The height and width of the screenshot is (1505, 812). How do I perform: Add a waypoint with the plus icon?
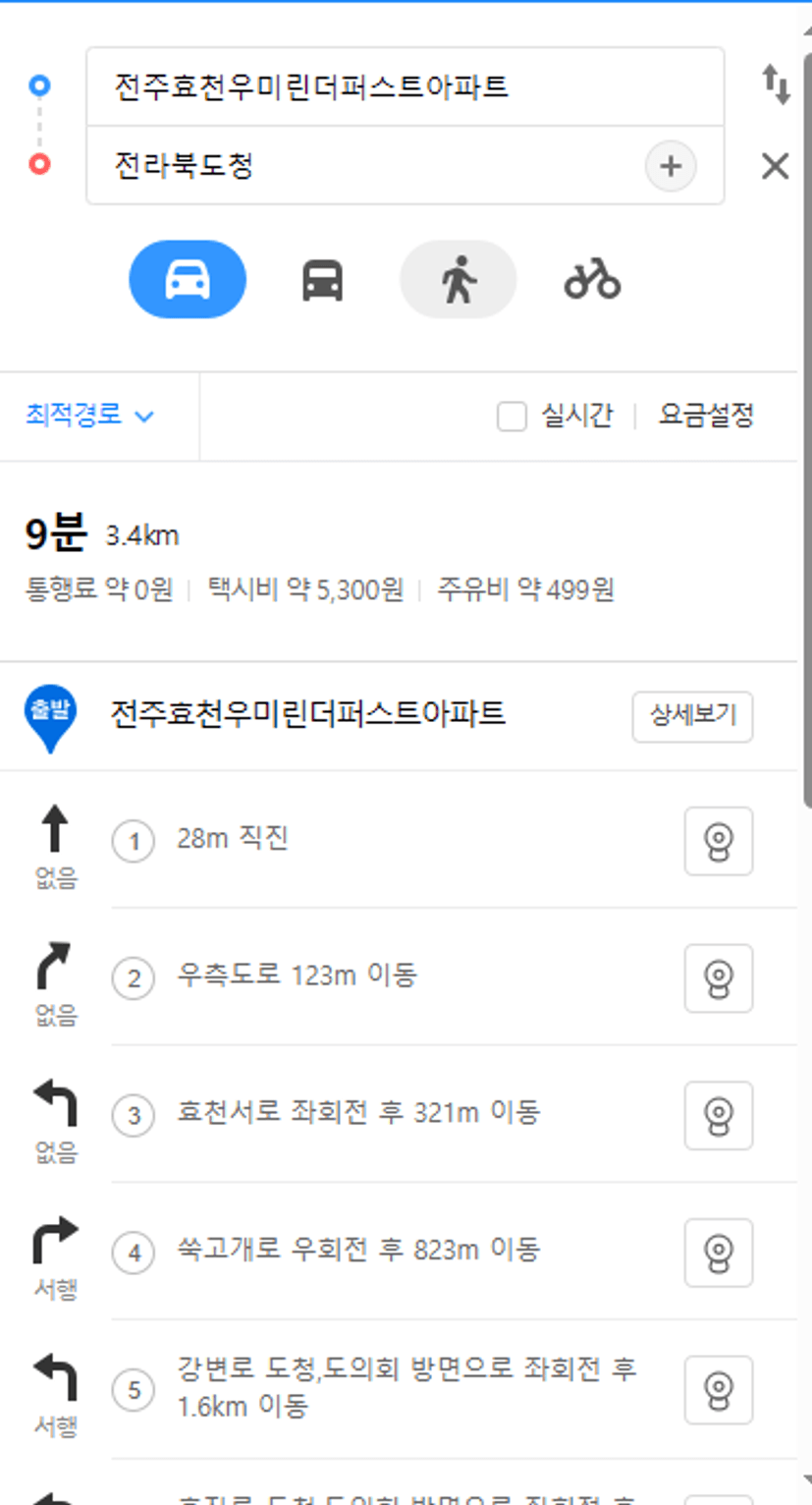671,166
